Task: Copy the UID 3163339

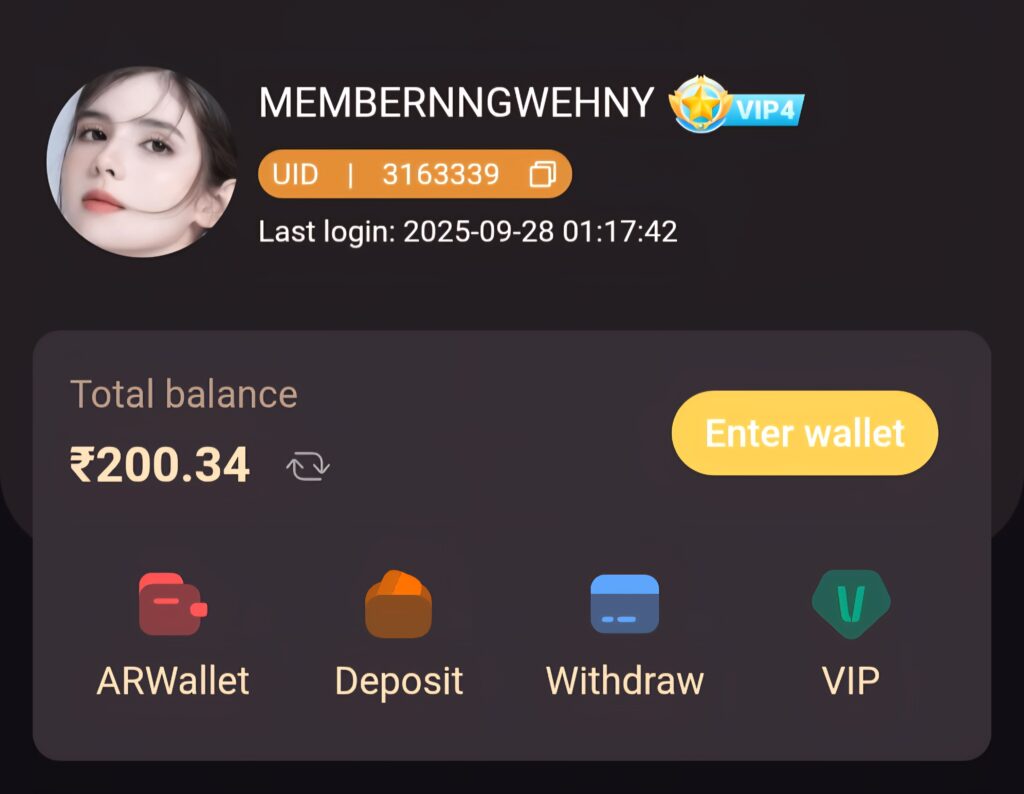Action: (542, 175)
